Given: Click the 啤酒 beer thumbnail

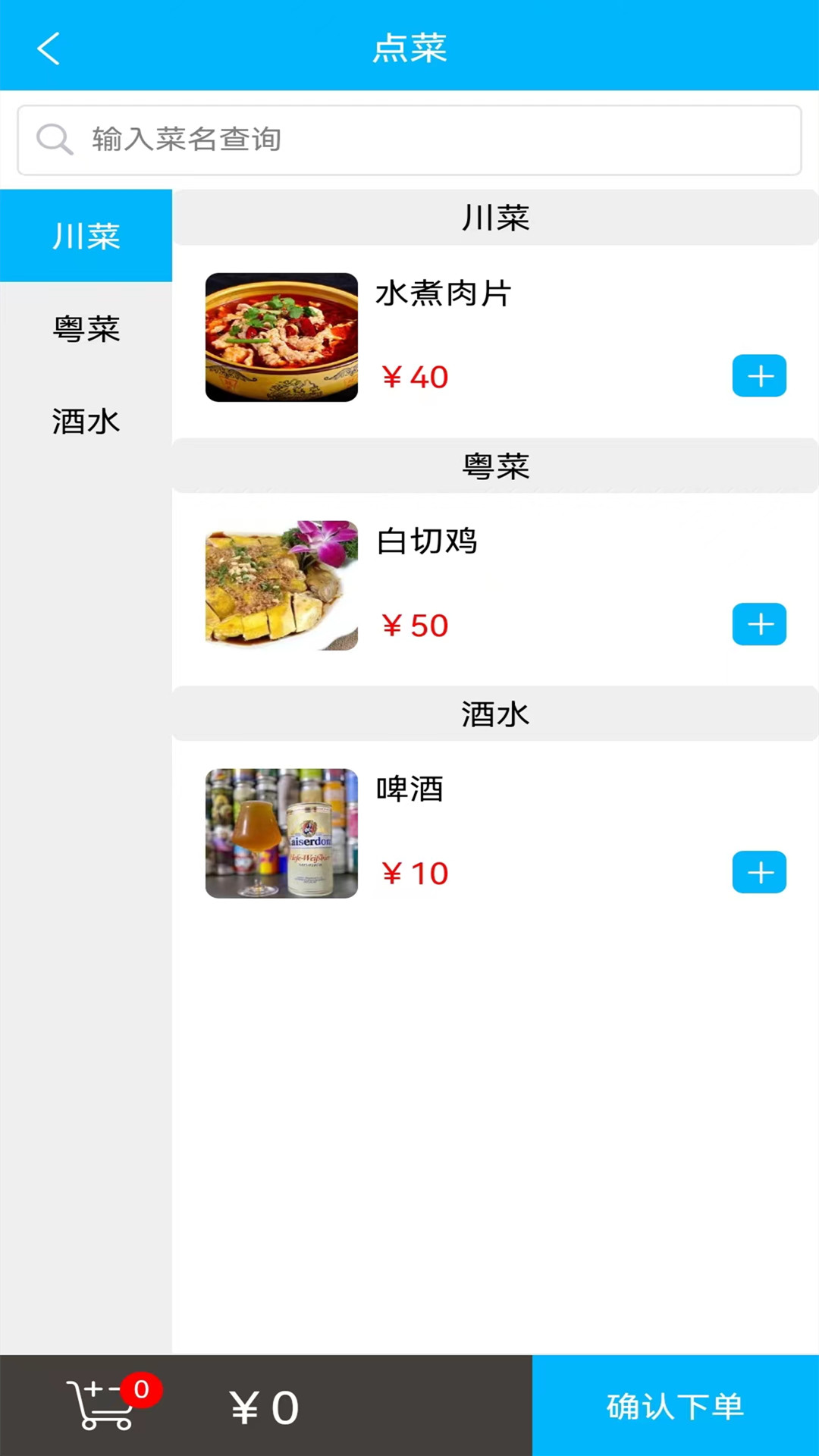Looking at the screenshot, I should [x=281, y=833].
